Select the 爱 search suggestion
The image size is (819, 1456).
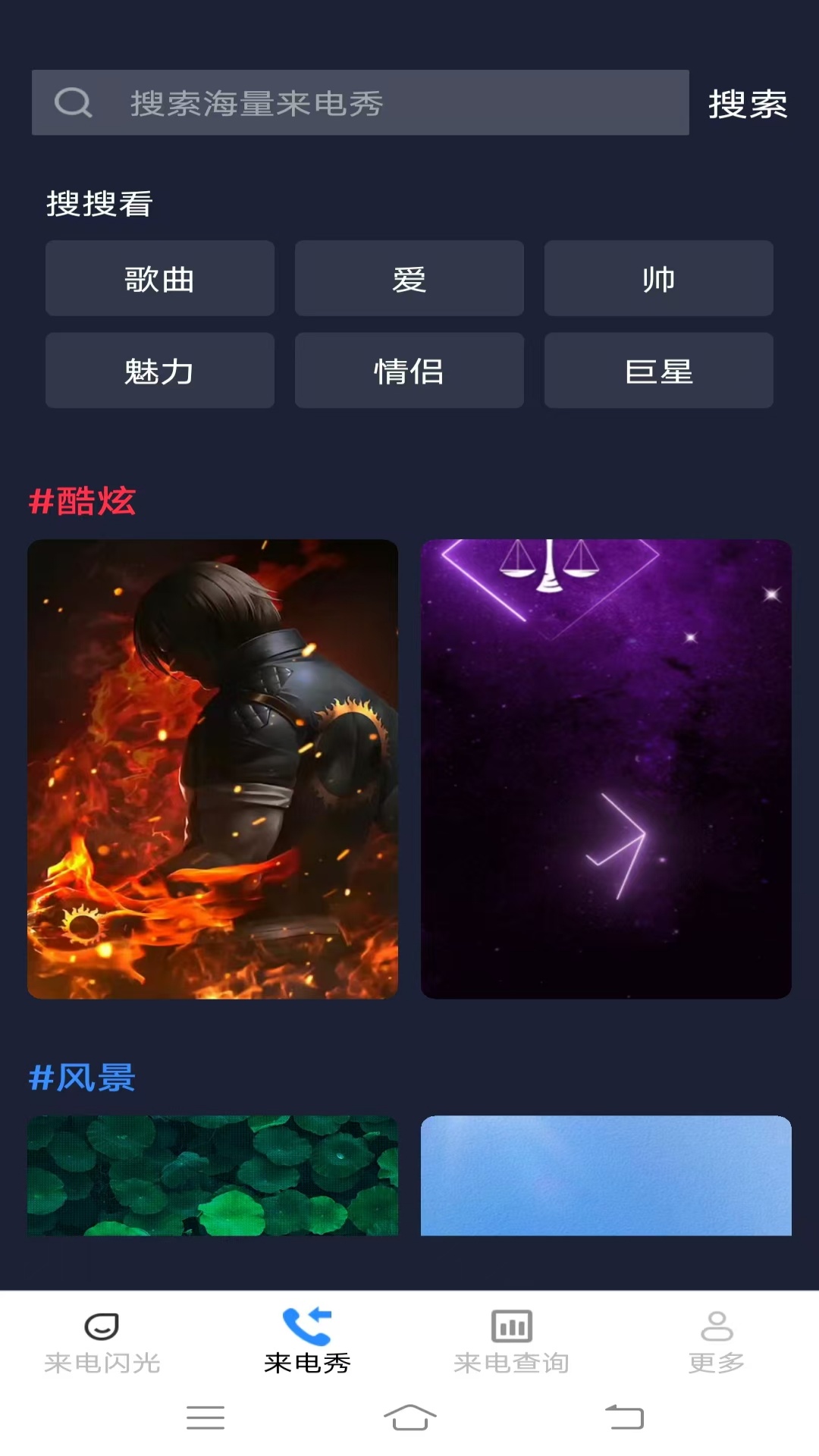pos(409,279)
